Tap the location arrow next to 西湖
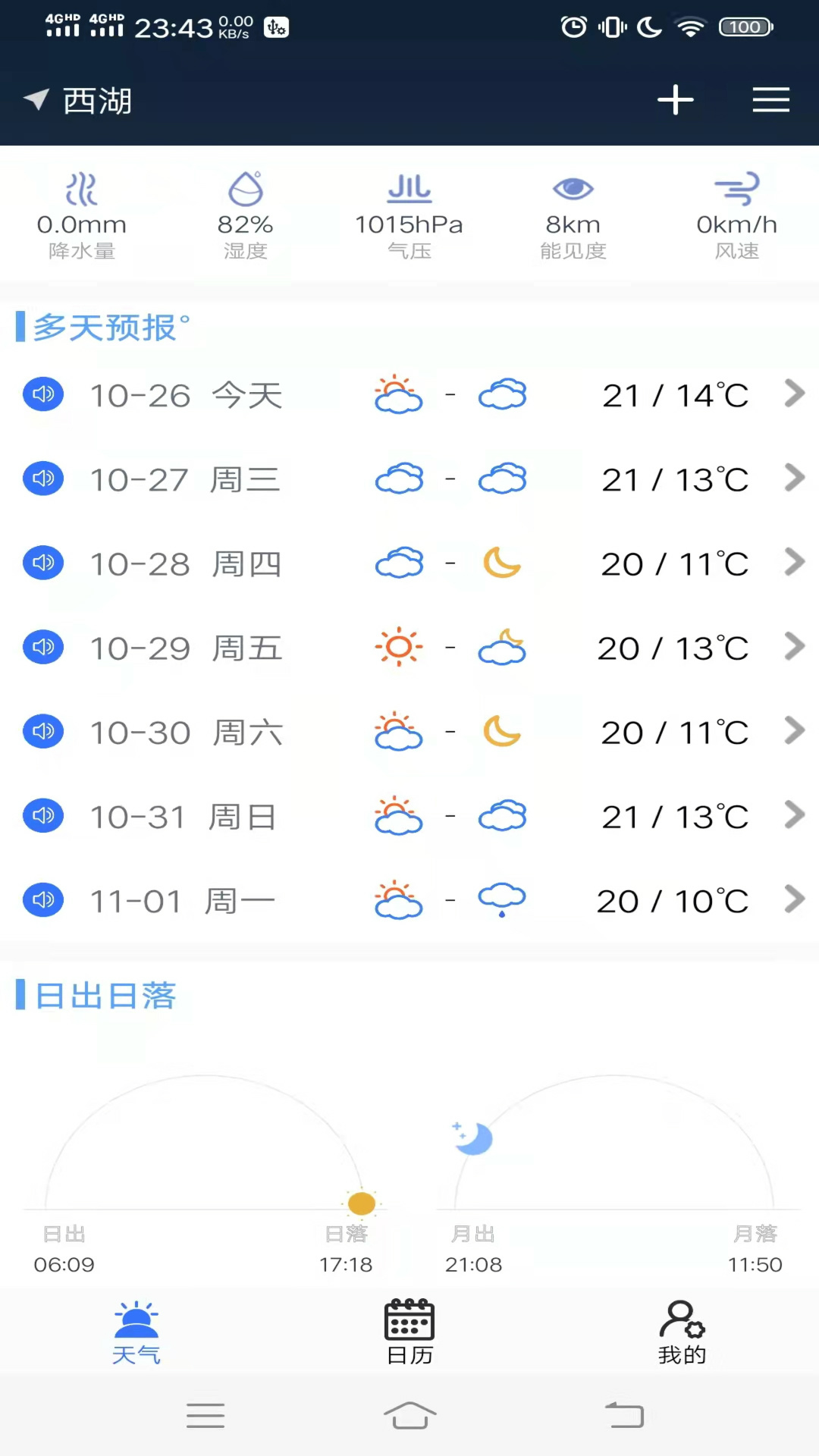The image size is (819, 1456). (x=34, y=99)
